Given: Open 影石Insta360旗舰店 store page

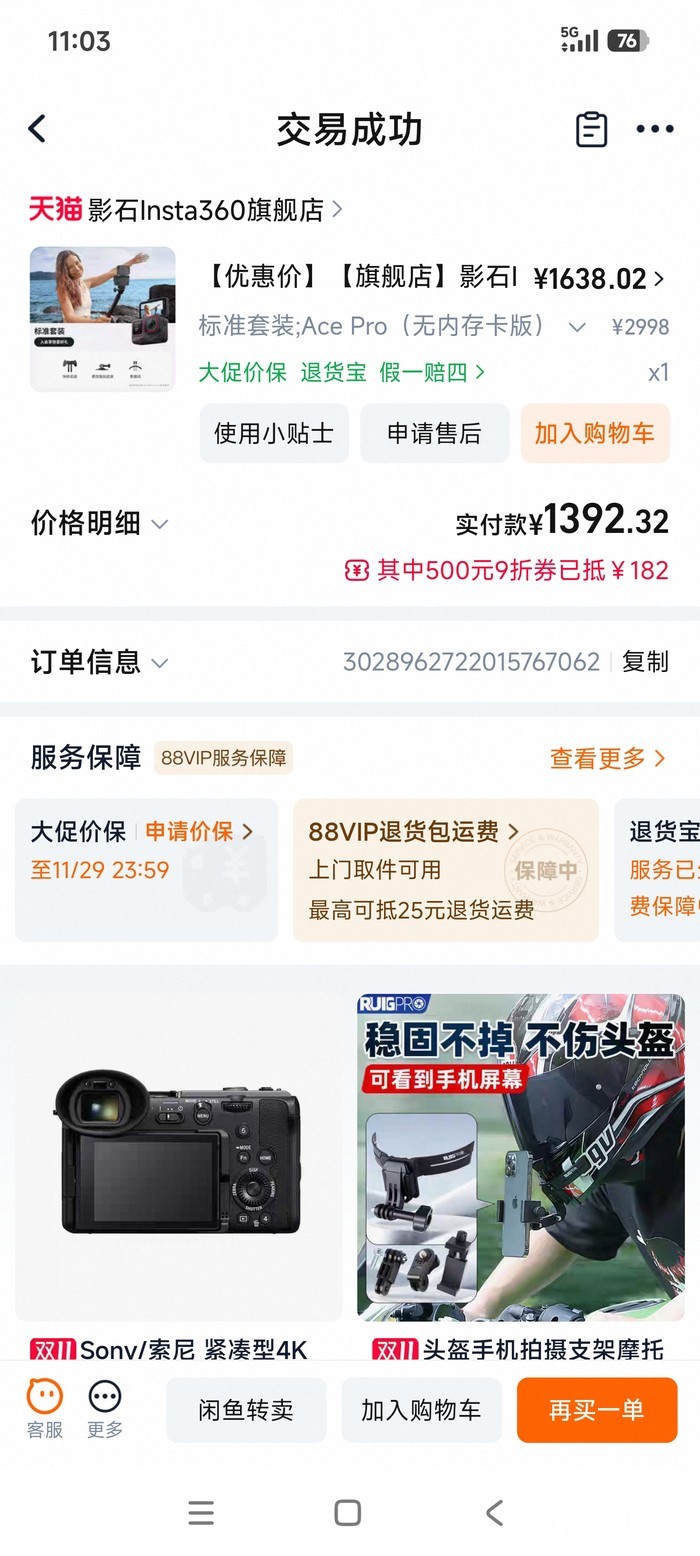Looking at the screenshot, I should [x=206, y=209].
